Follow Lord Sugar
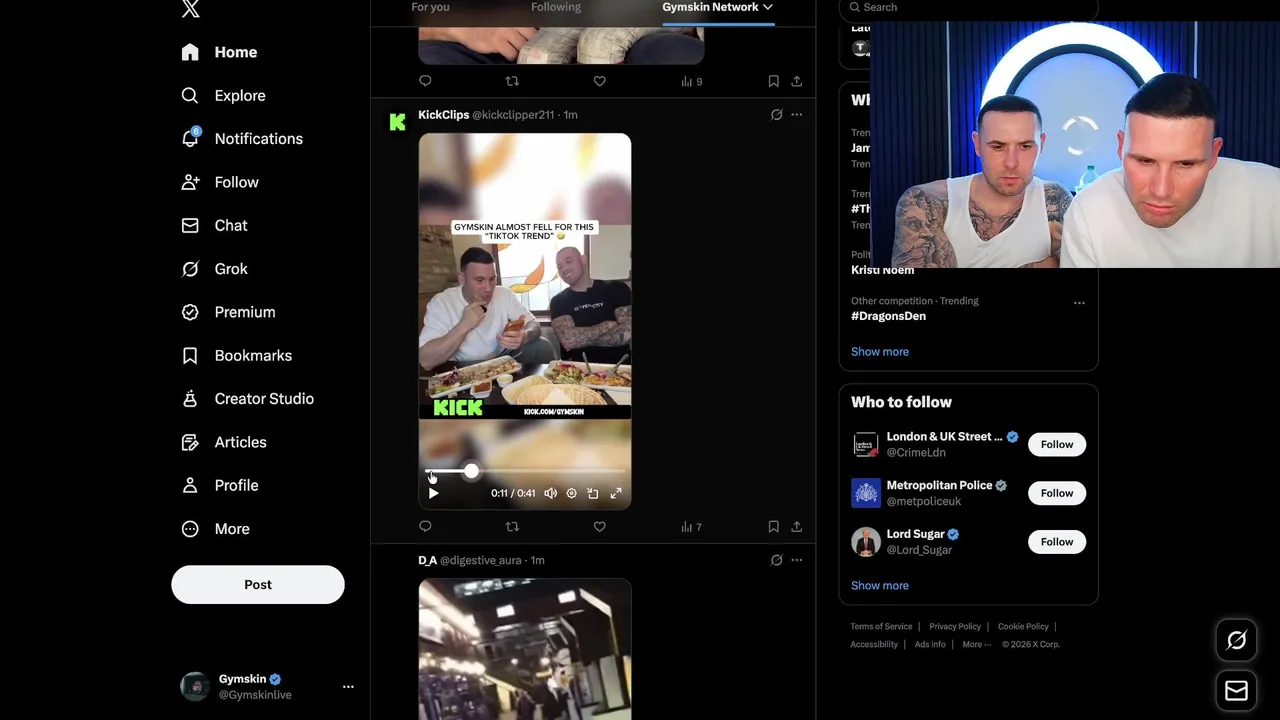Viewport: 1280px width, 720px height. tap(1056, 542)
